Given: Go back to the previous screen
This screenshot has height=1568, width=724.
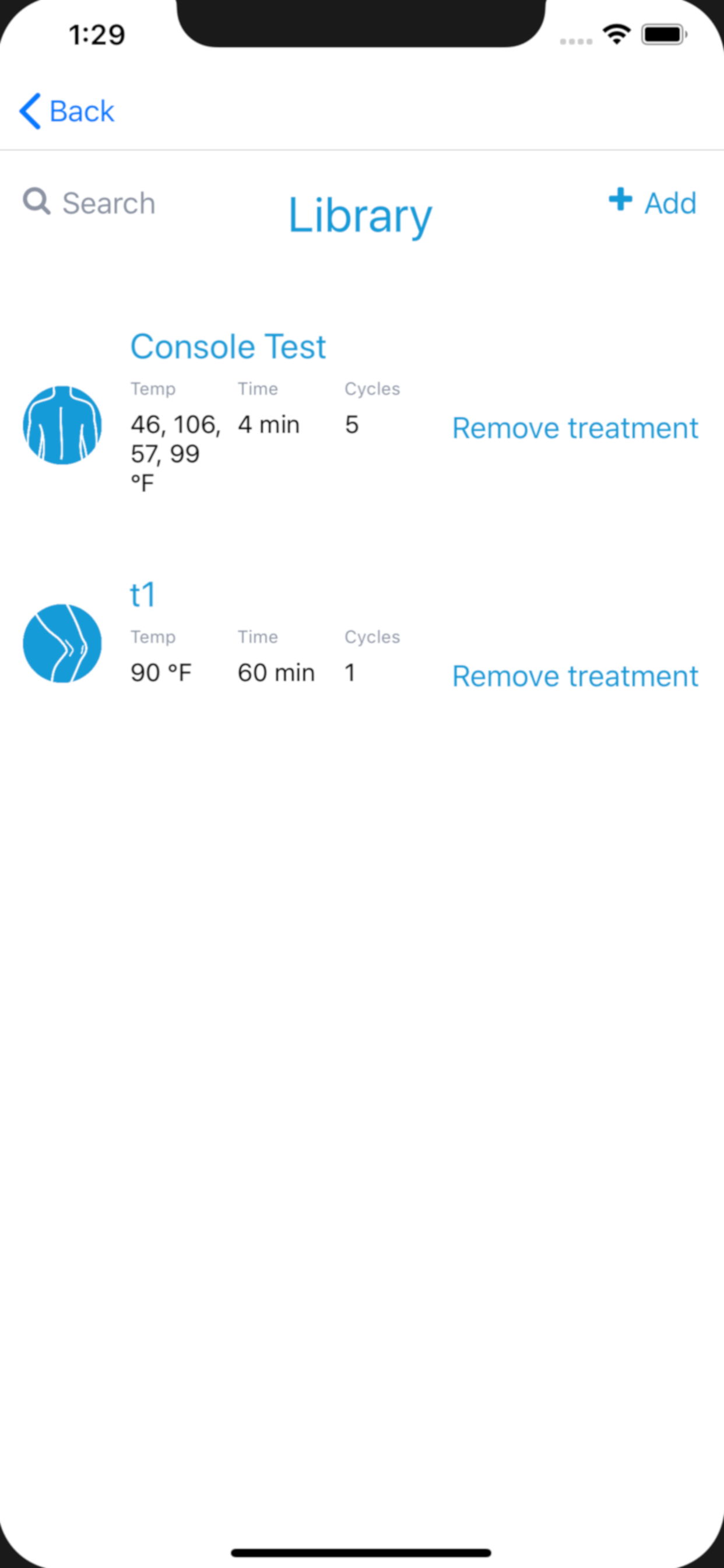Looking at the screenshot, I should pos(67,111).
